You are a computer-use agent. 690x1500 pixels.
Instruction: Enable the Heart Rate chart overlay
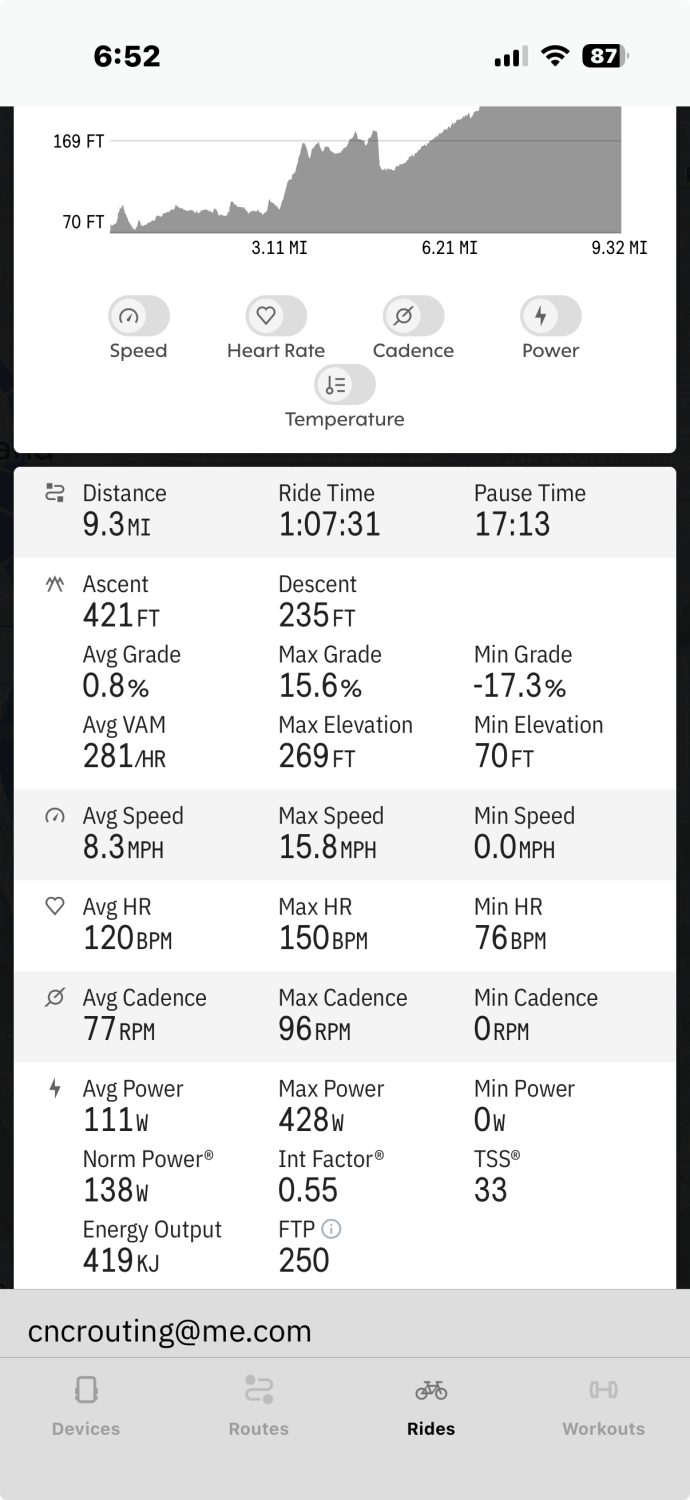(x=276, y=317)
